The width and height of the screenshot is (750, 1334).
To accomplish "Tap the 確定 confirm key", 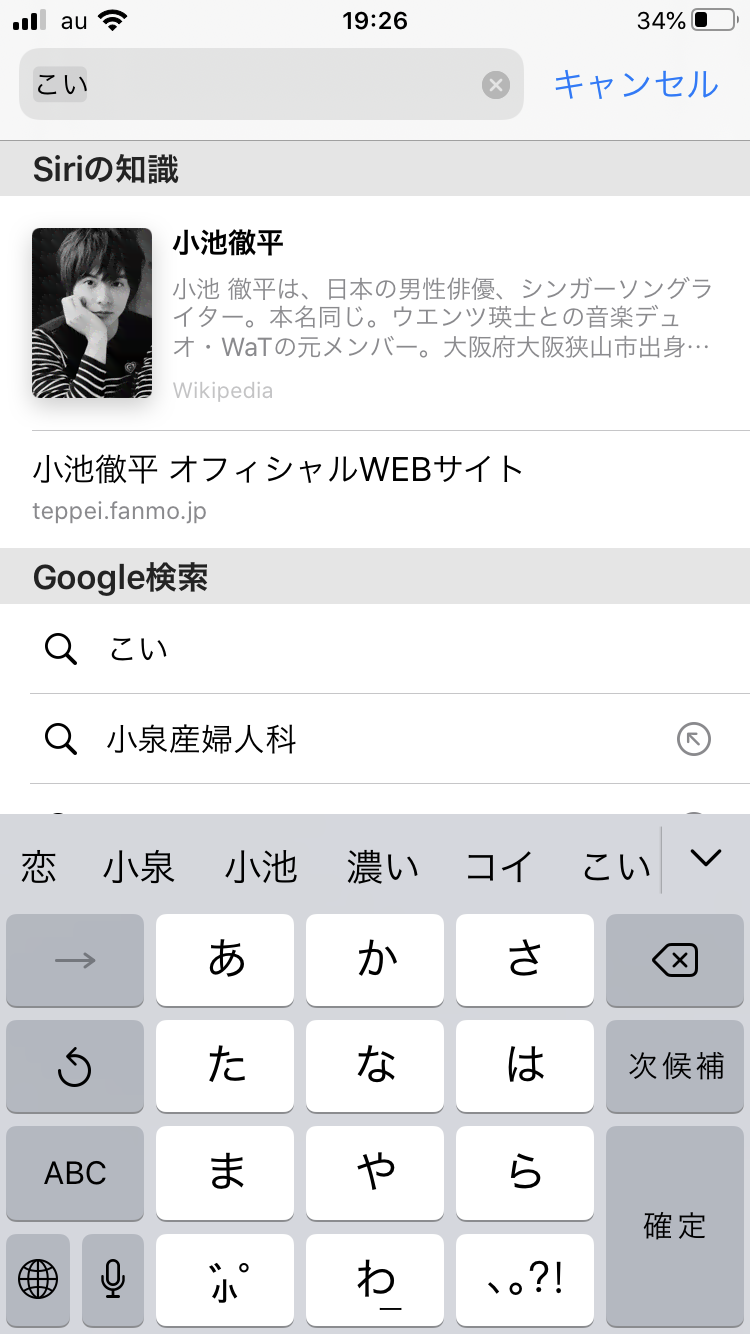I will [x=675, y=1225].
